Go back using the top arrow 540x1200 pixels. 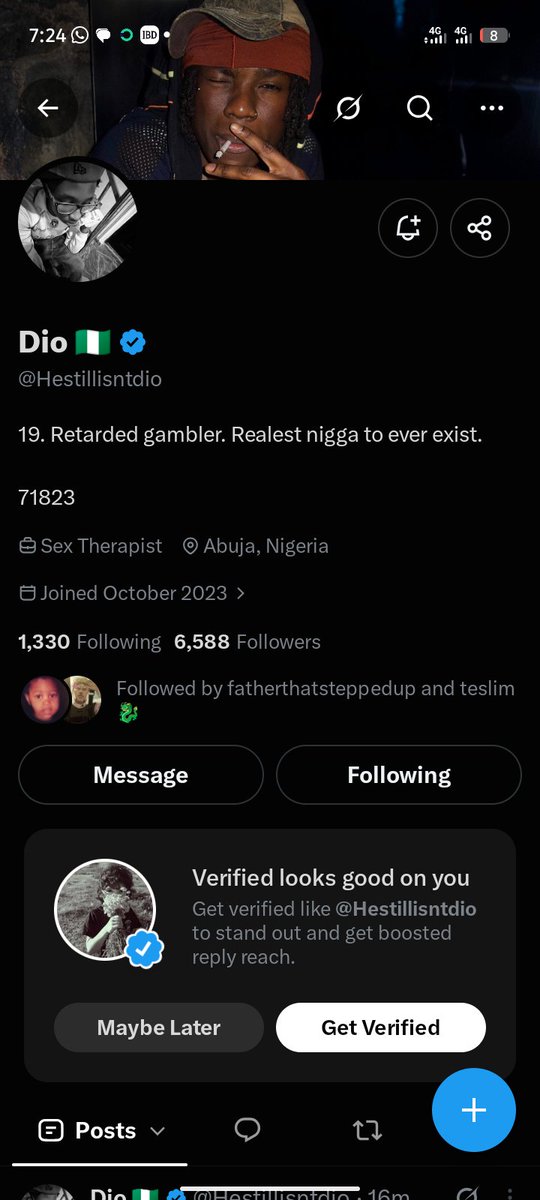(x=48, y=108)
